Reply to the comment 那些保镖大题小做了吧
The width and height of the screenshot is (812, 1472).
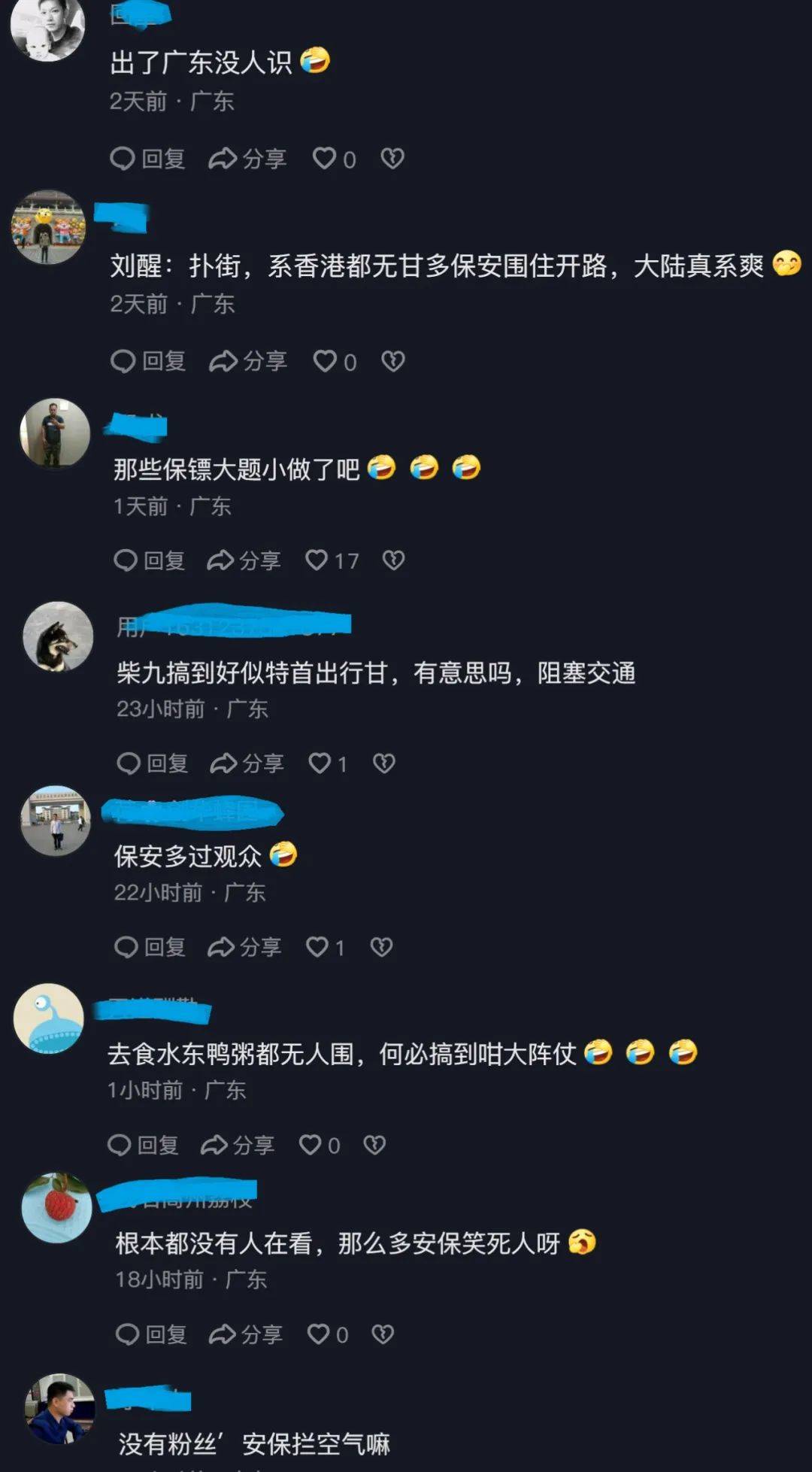tap(149, 560)
